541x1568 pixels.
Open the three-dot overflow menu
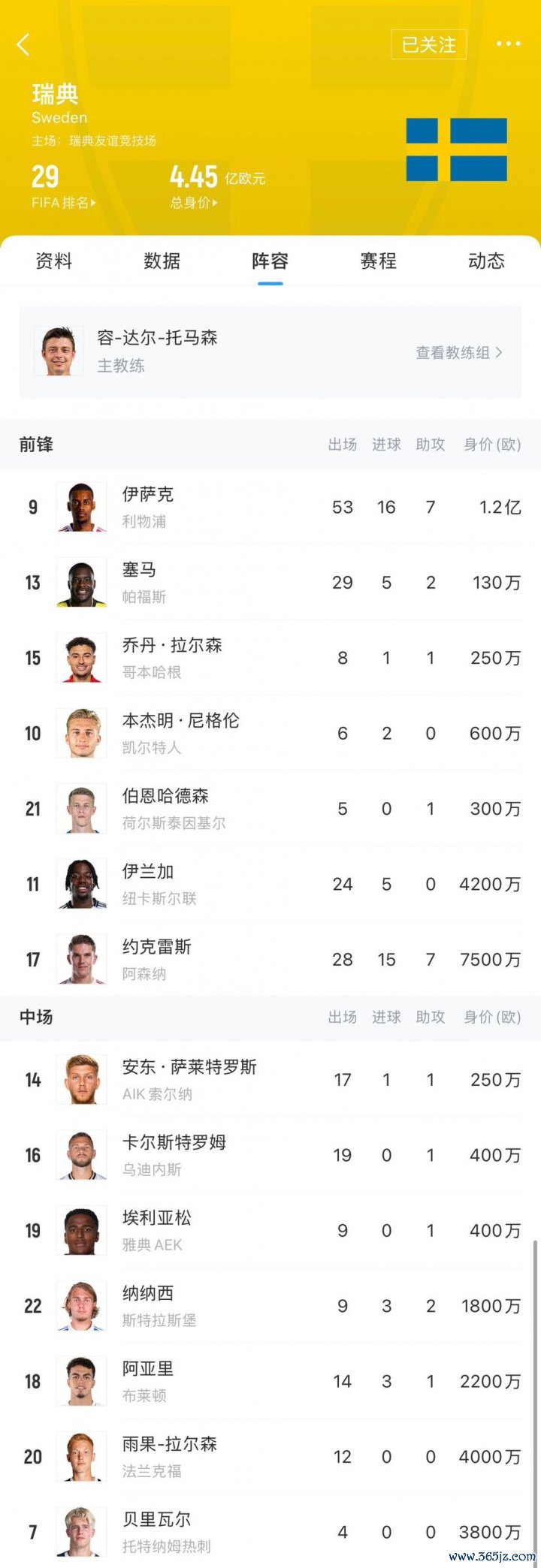pos(508,44)
